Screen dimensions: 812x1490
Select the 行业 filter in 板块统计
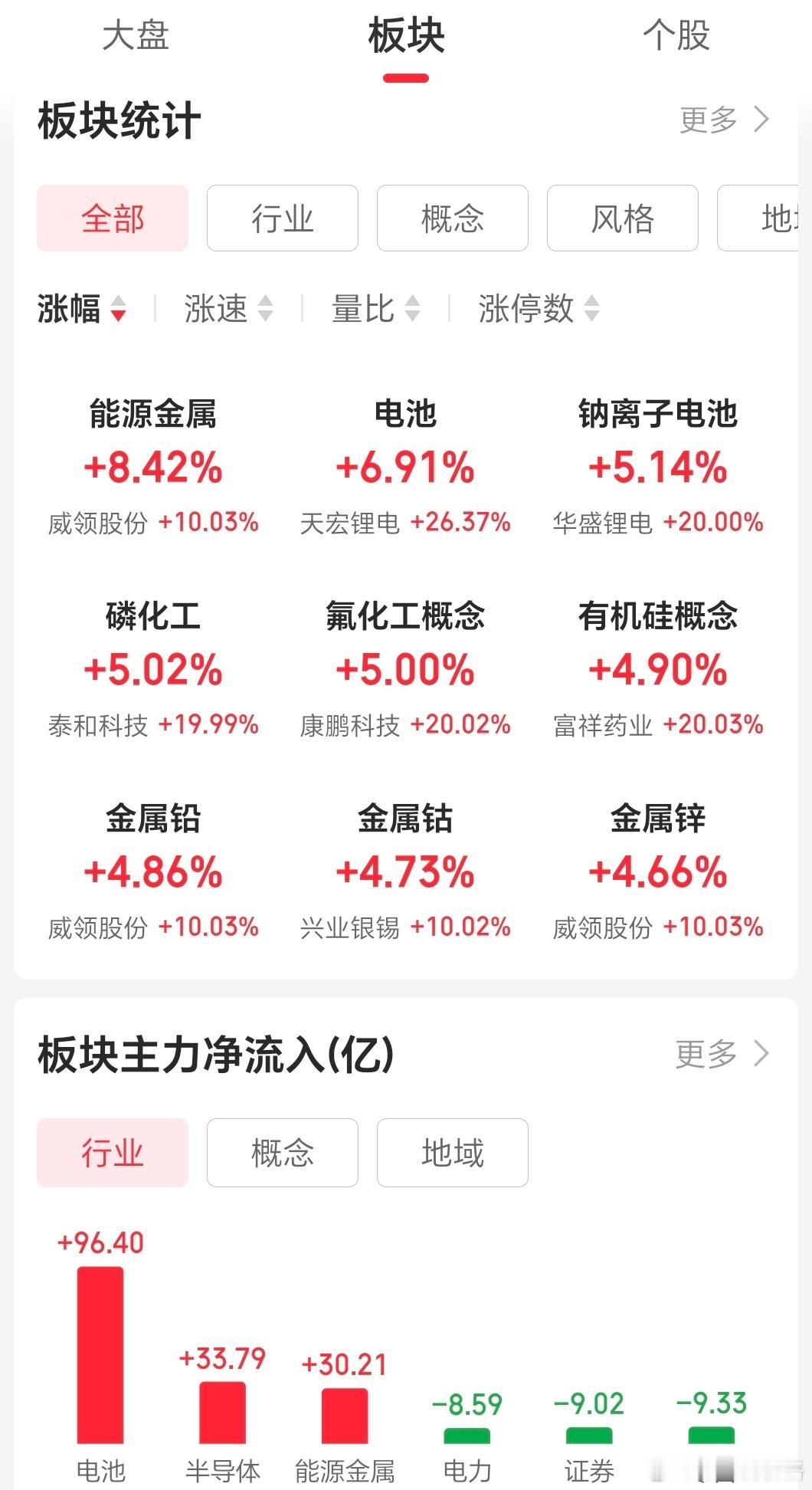[x=282, y=218]
